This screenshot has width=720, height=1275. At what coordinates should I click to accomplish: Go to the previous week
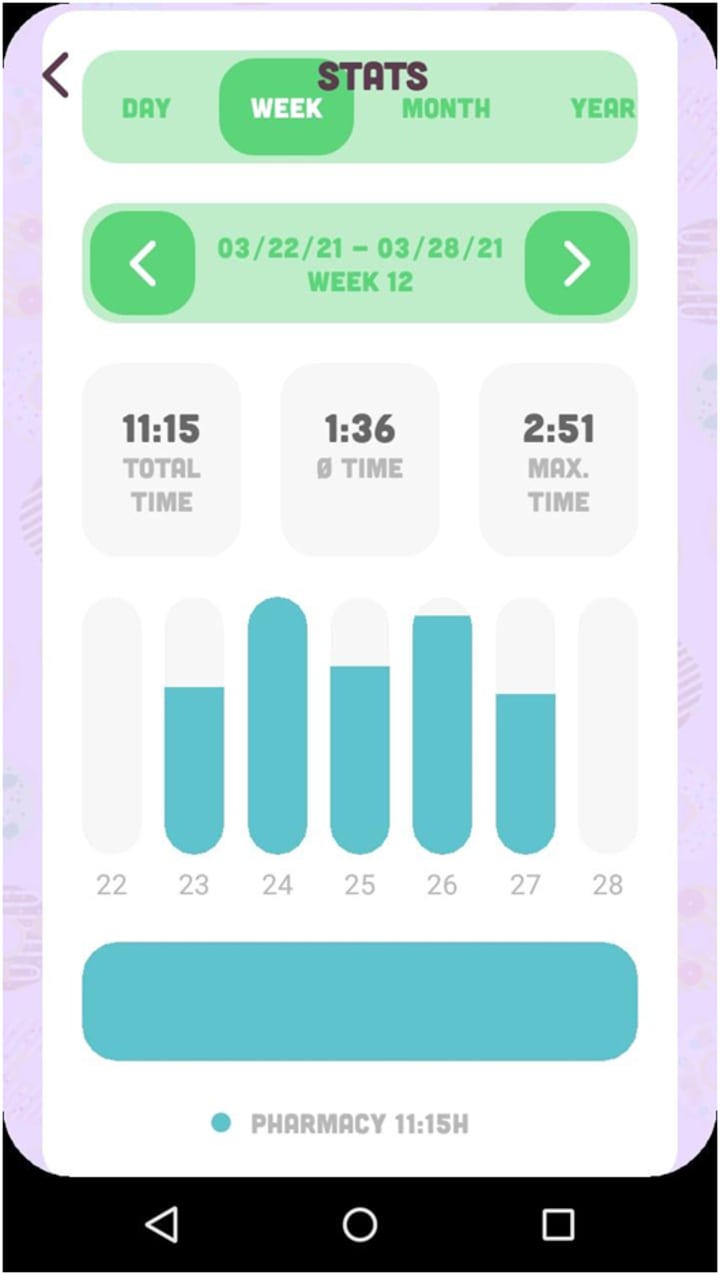click(x=143, y=264)
